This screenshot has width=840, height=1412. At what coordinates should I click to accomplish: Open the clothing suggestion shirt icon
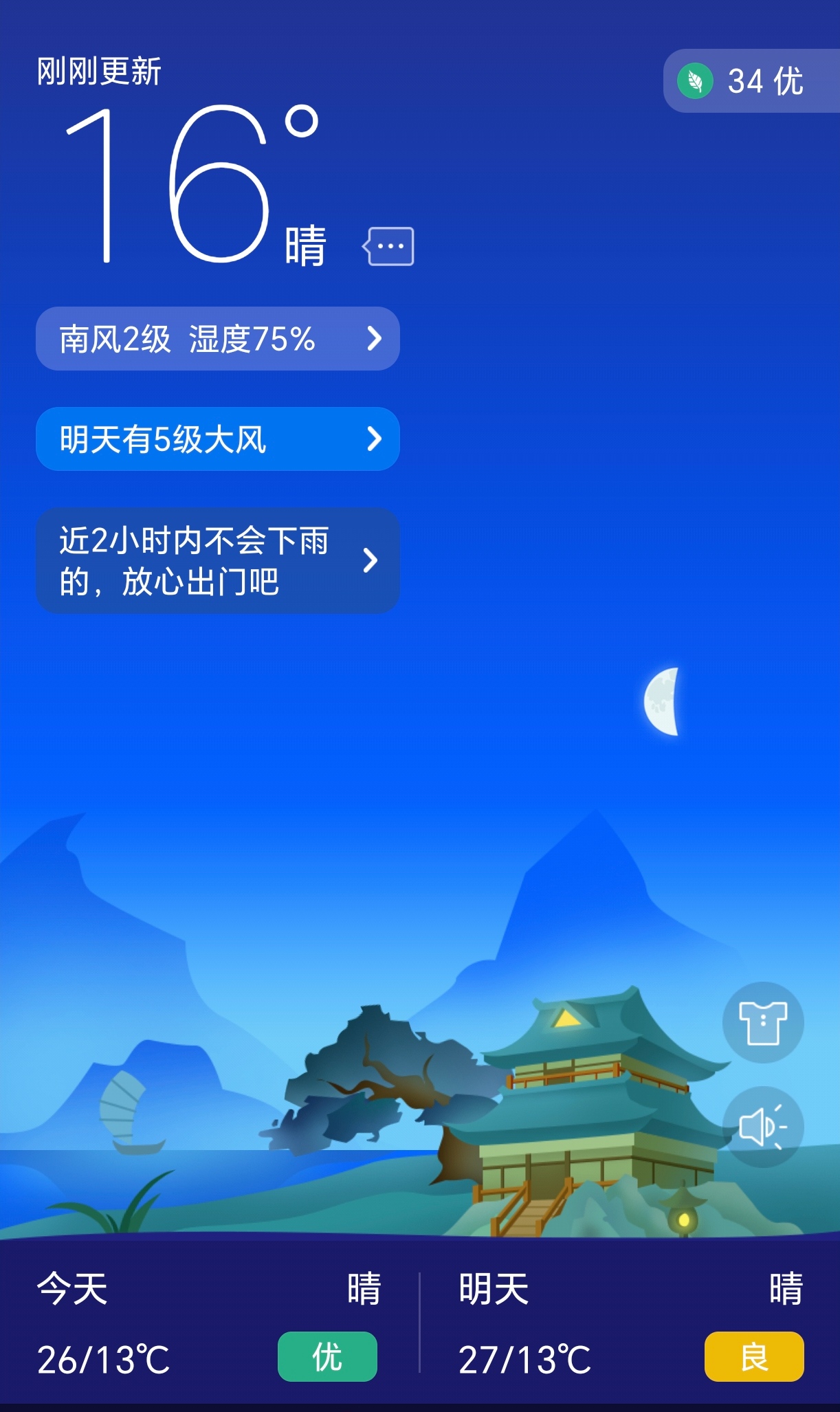(x=762, y=1023)
